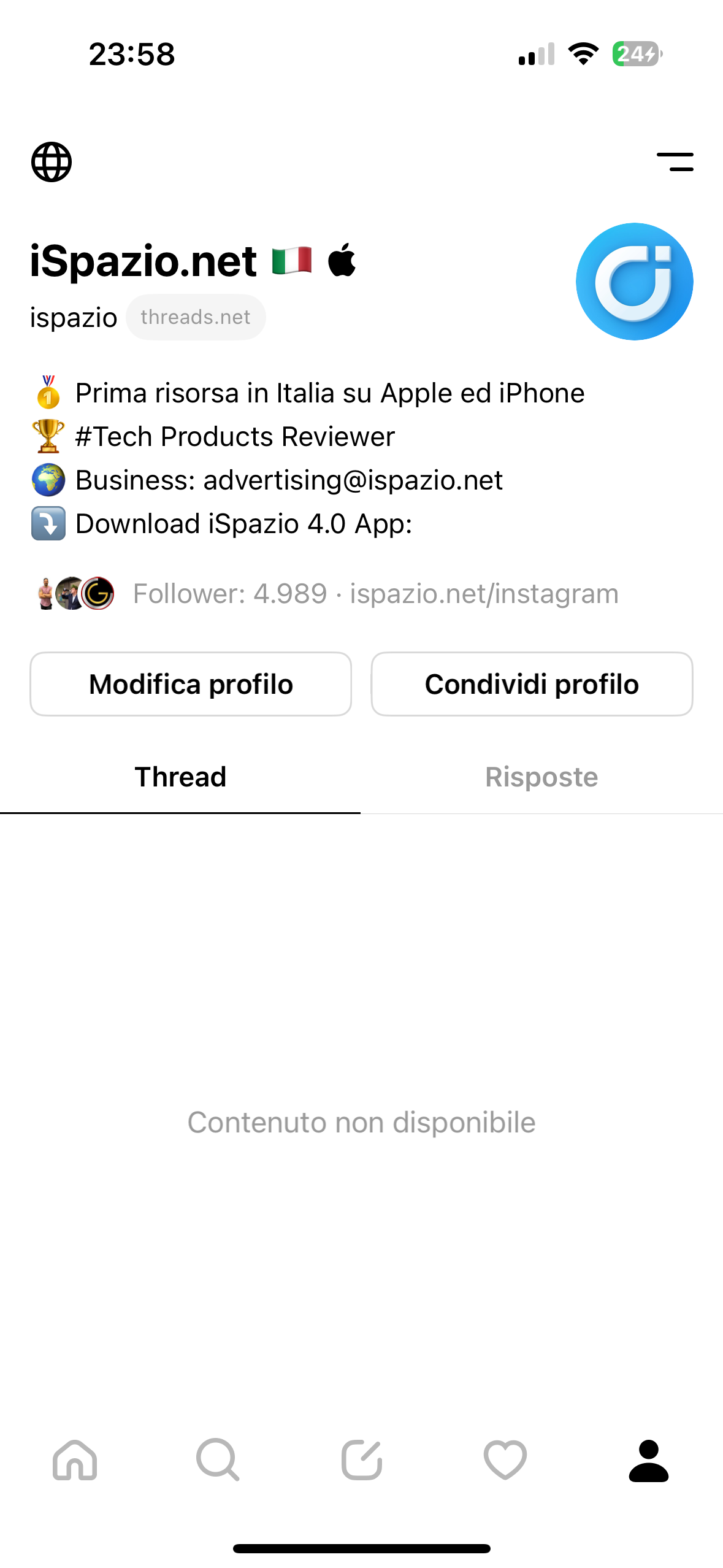Select the profile tab
Viewport: 723px width, 1568px height.
(649, 1460)
